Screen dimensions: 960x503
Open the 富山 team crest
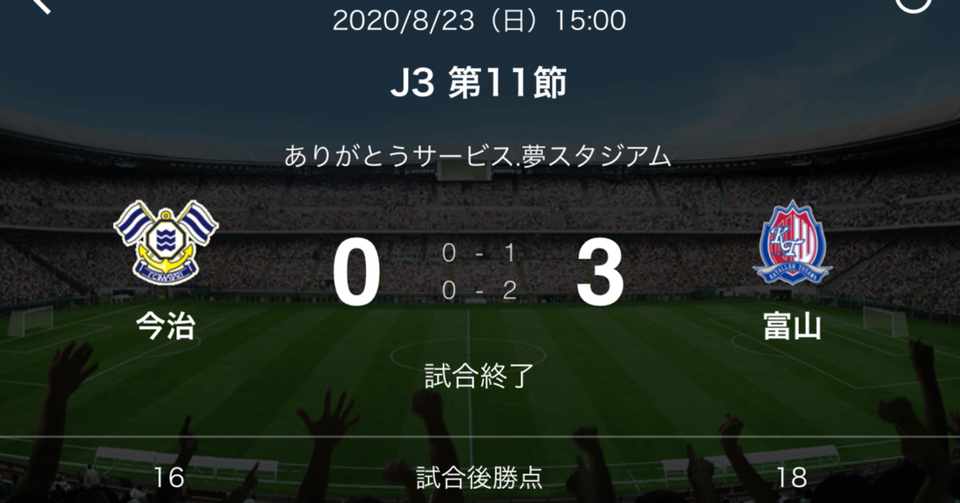[x=792, y=242]
